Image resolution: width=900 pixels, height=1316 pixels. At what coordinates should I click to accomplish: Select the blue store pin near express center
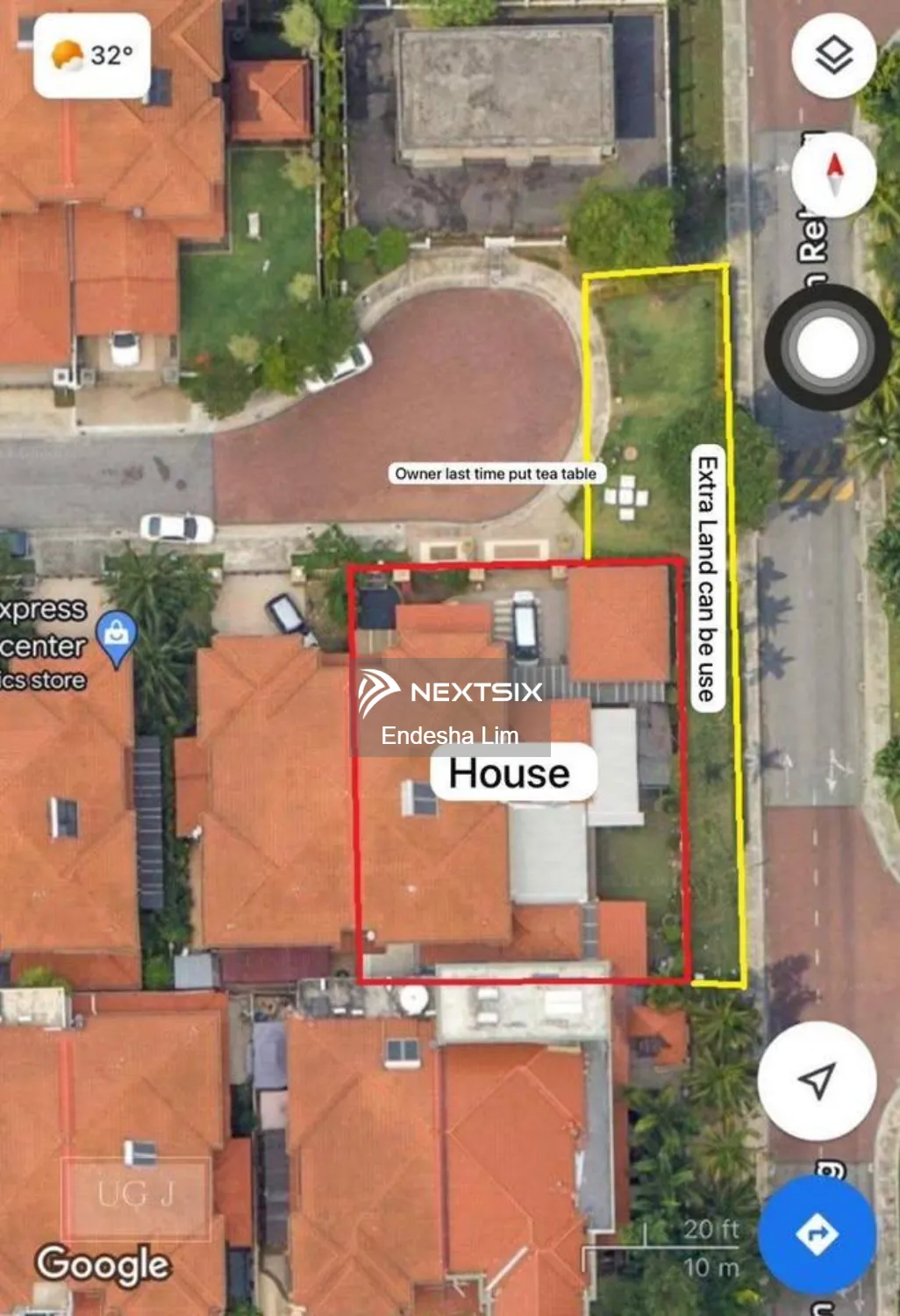(x=115, y=628)
